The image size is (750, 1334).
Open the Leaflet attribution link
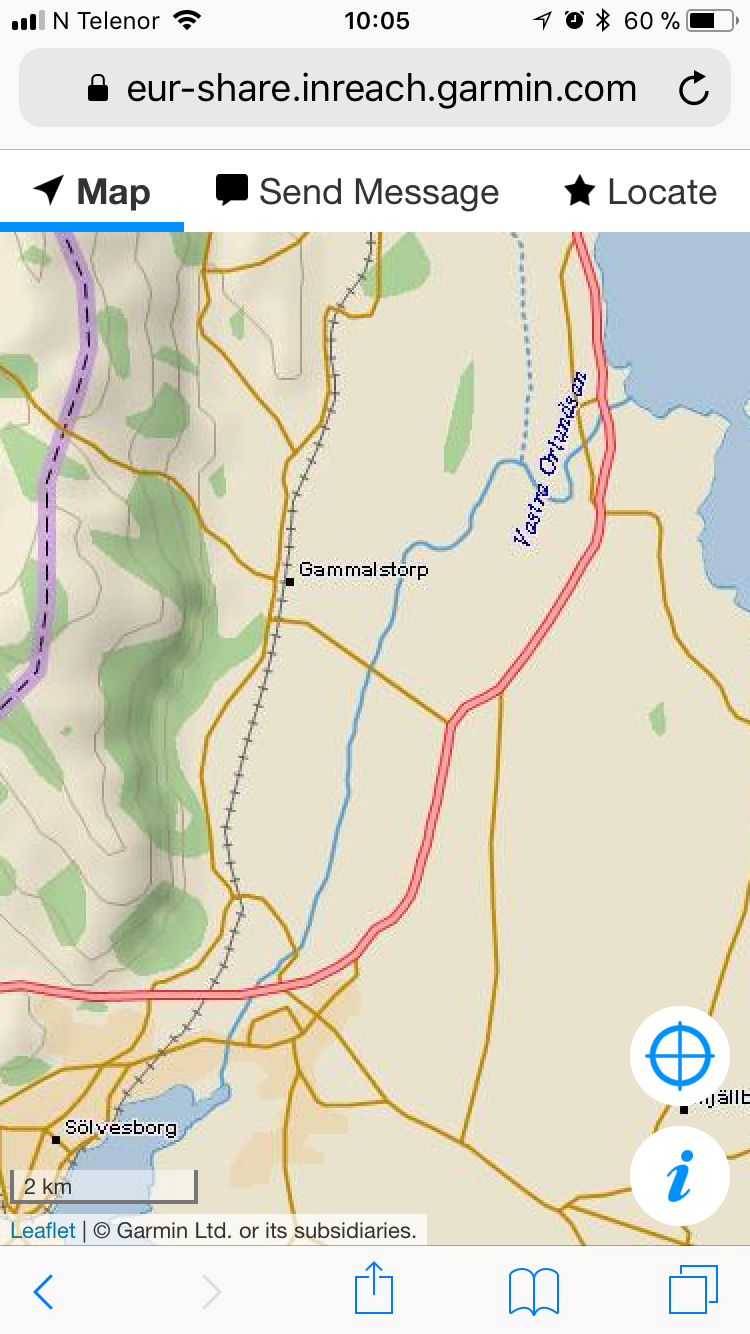click(x=42, y=1231)
